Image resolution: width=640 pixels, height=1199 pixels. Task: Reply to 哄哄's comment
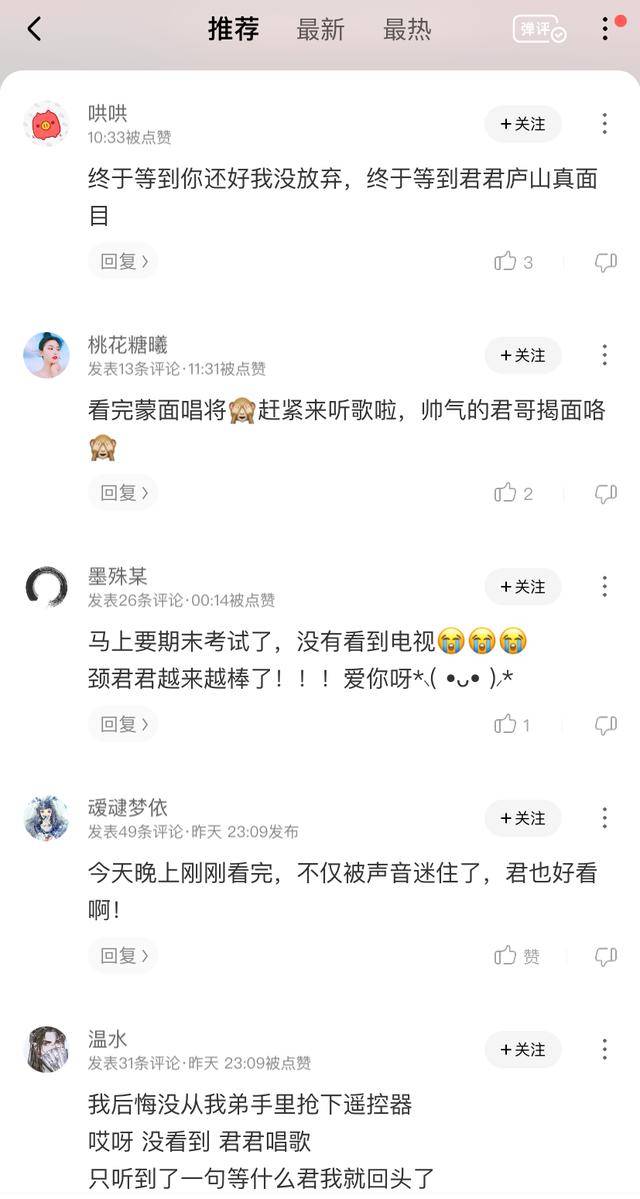pos(123,261)
